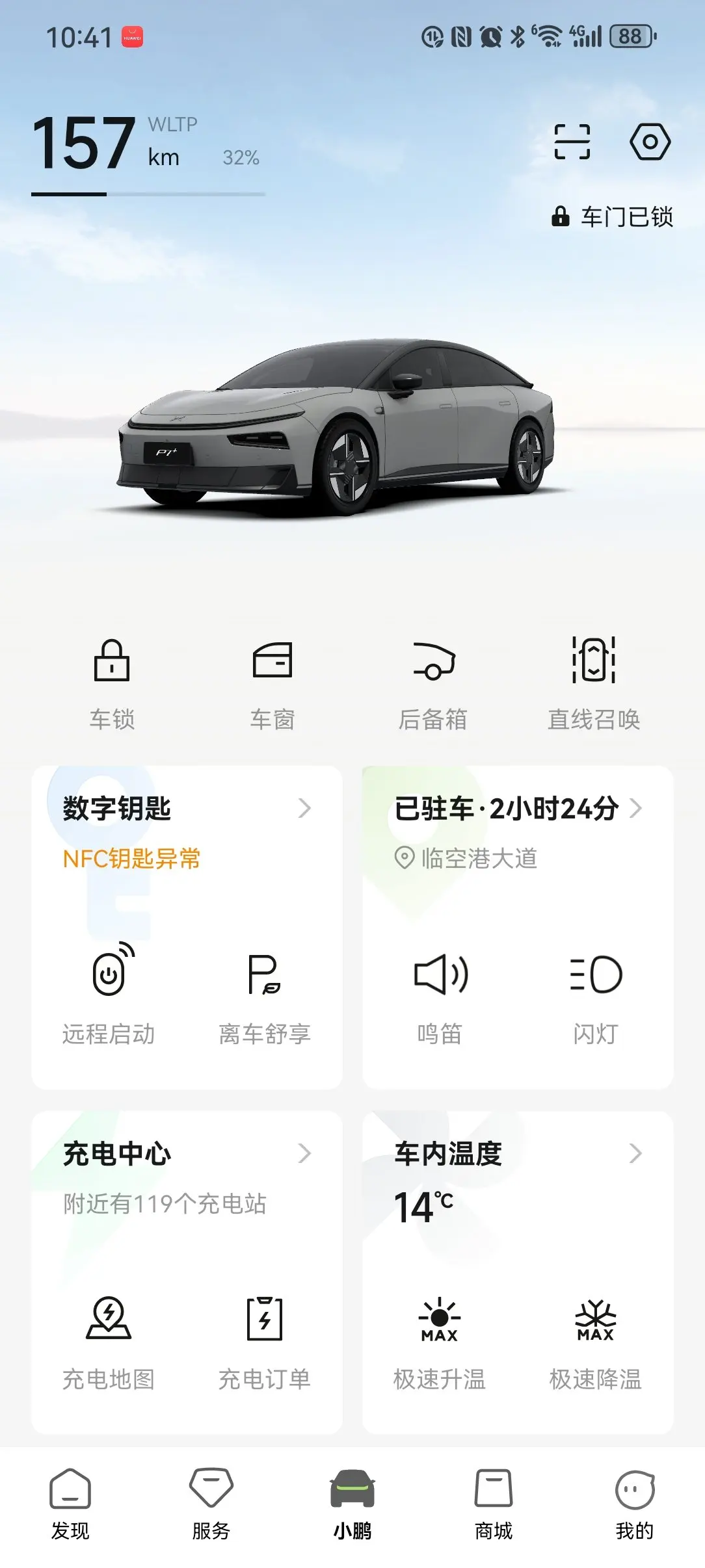Open the vehicle settings hexagon icon
The height and width of the screenshot is (1568, 705).
point(650,142)
